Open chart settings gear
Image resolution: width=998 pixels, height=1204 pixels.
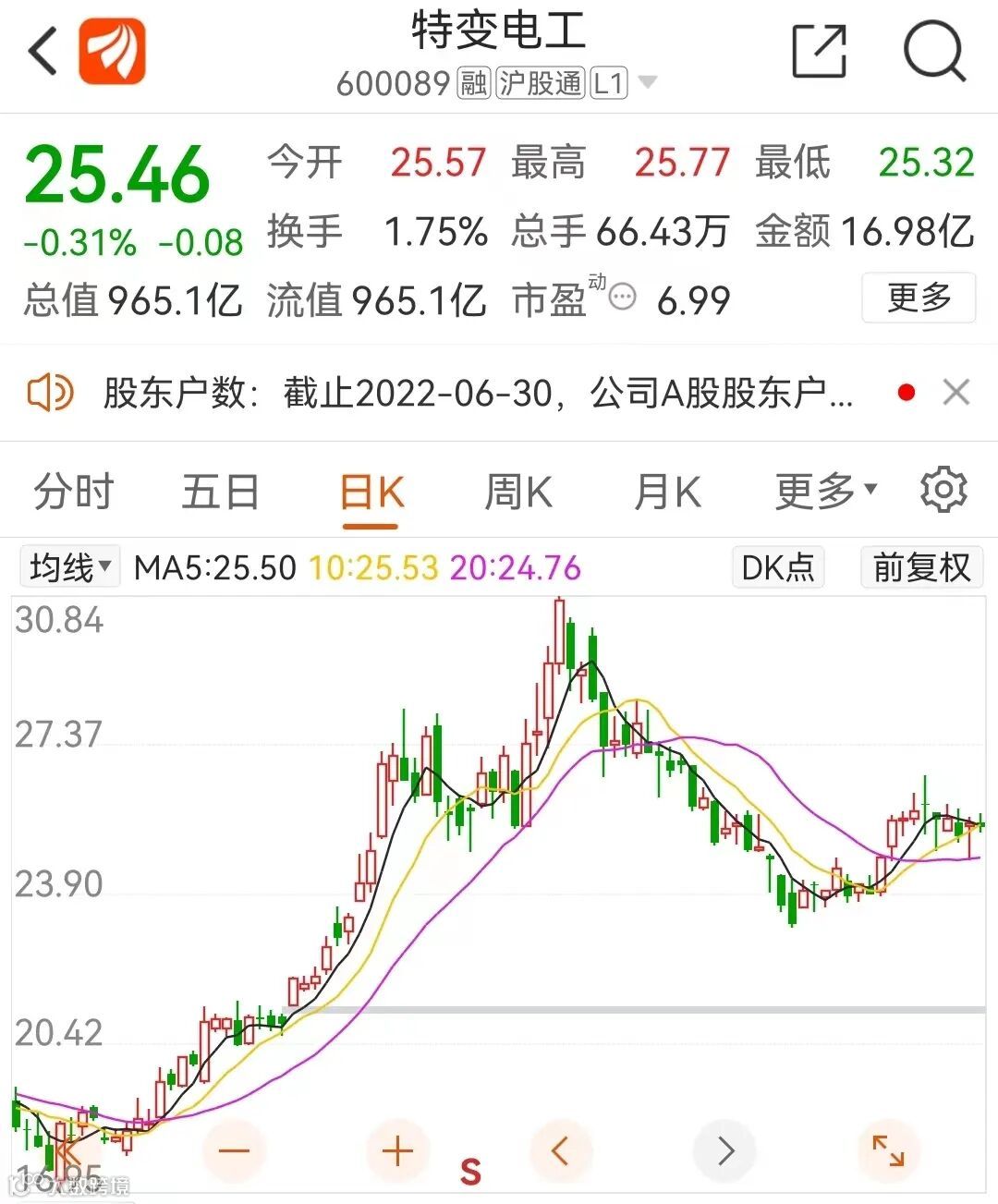[x=943, y=490]
